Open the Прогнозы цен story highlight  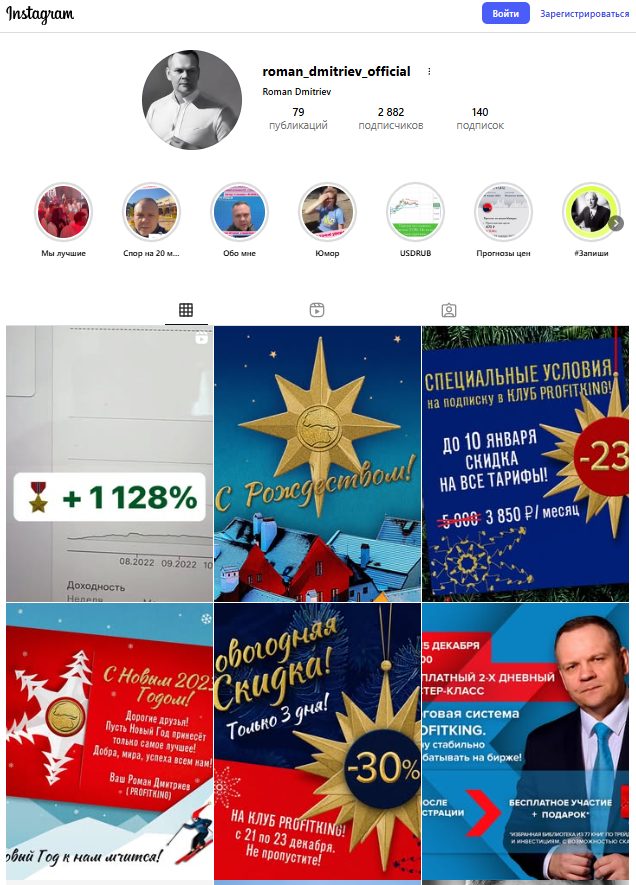click(503, 211)
